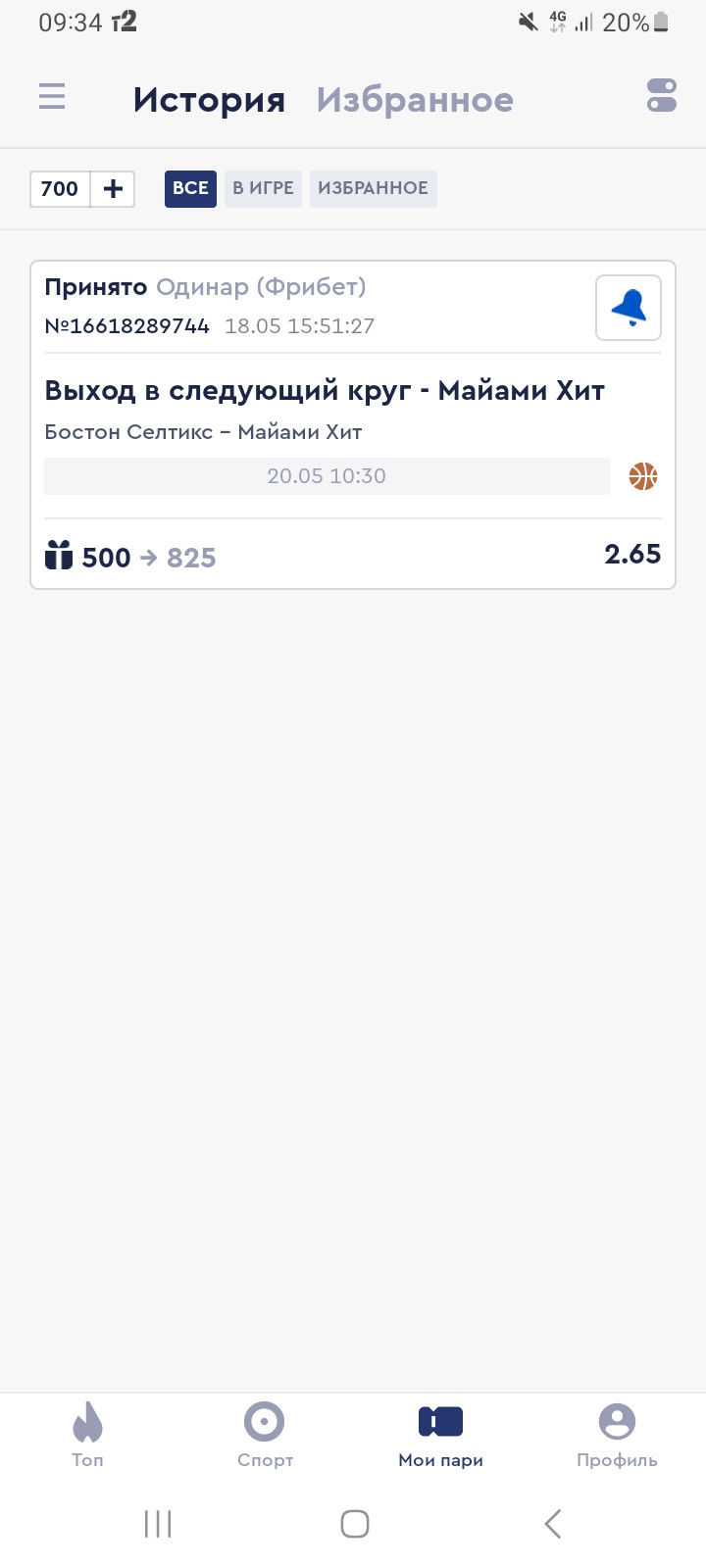Switch to the Избранное top tab
This screenshot has width=706, height=1568.
[415, 99]
